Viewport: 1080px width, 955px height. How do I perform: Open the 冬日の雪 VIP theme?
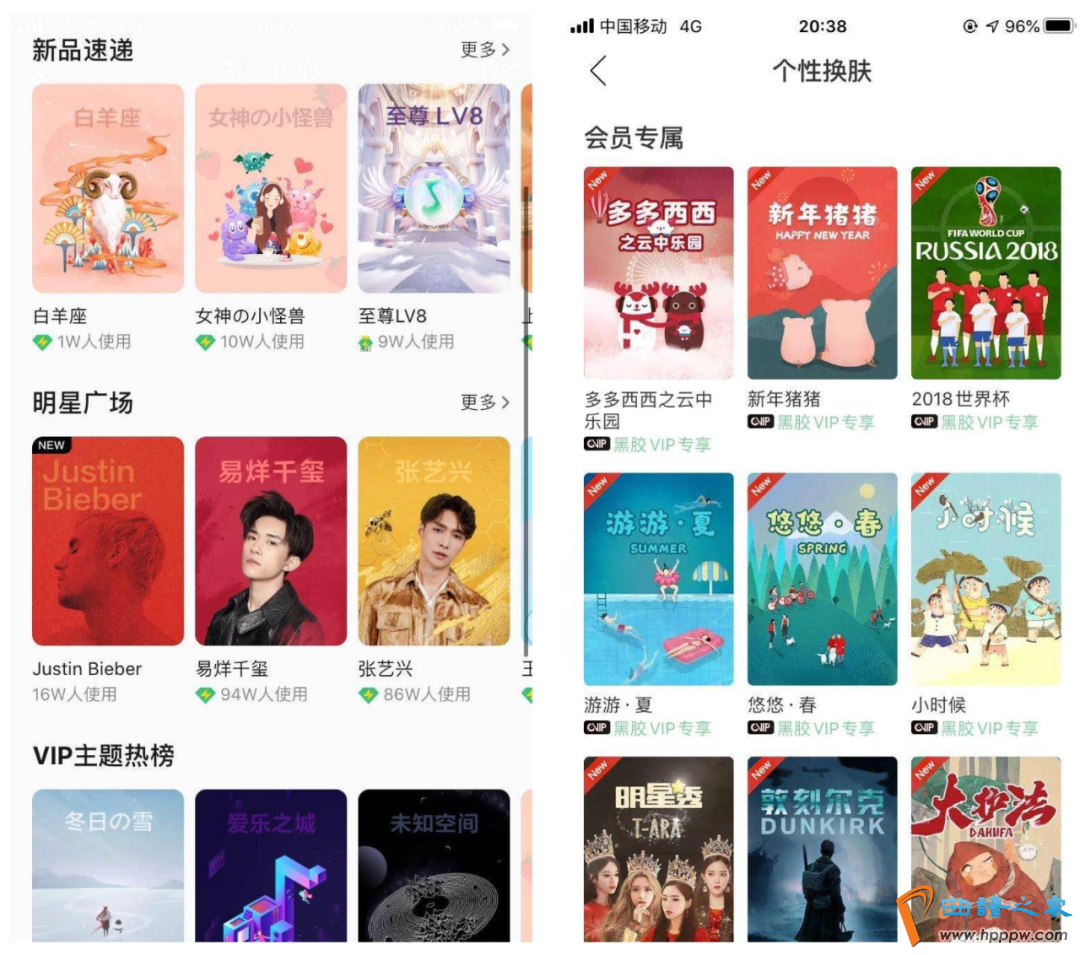pyautogui.click(x=108, y=865)
